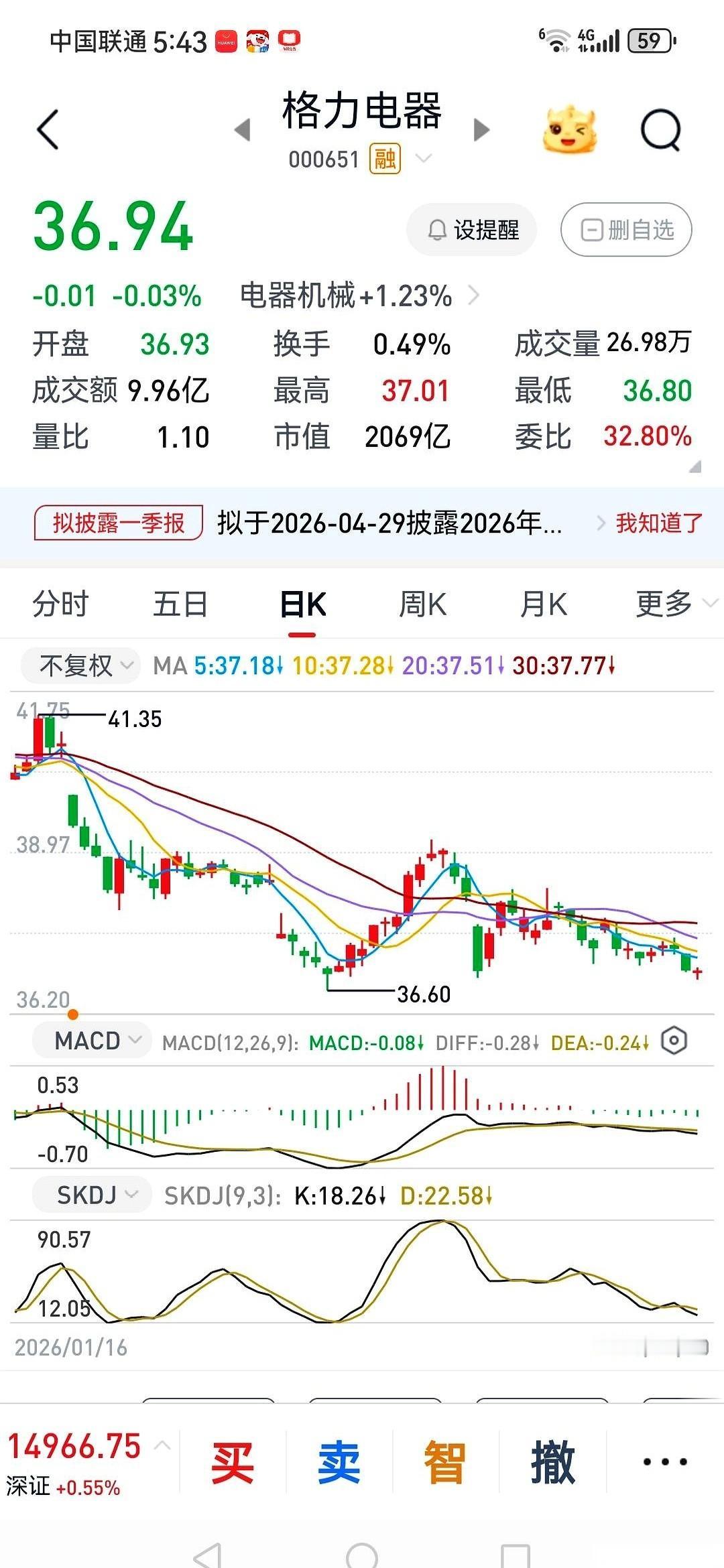
Task: Open MACD settings via the gear icon
Action: tap(673, 1040)
